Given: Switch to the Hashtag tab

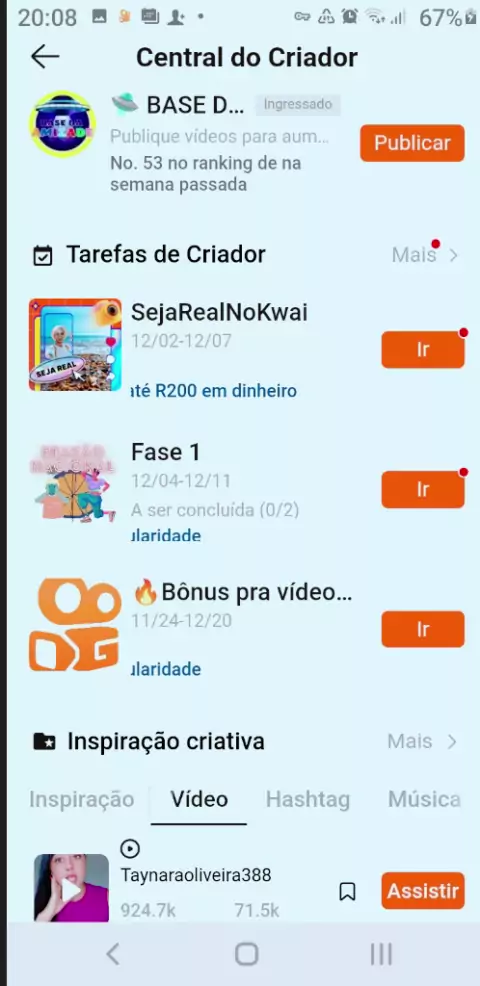Looking at the screenshot, I should [308, 799].
